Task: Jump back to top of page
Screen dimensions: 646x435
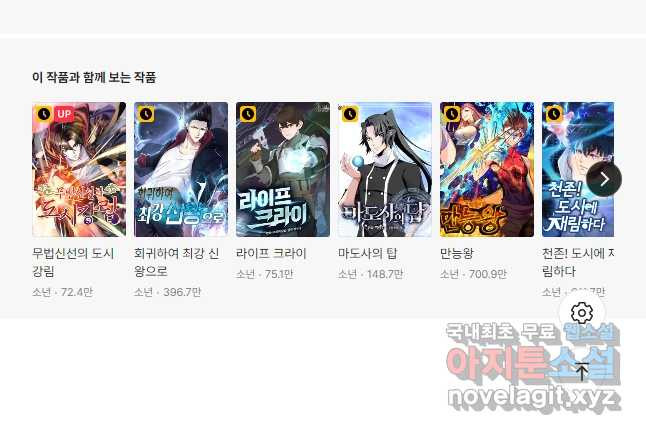Action: 582,373
